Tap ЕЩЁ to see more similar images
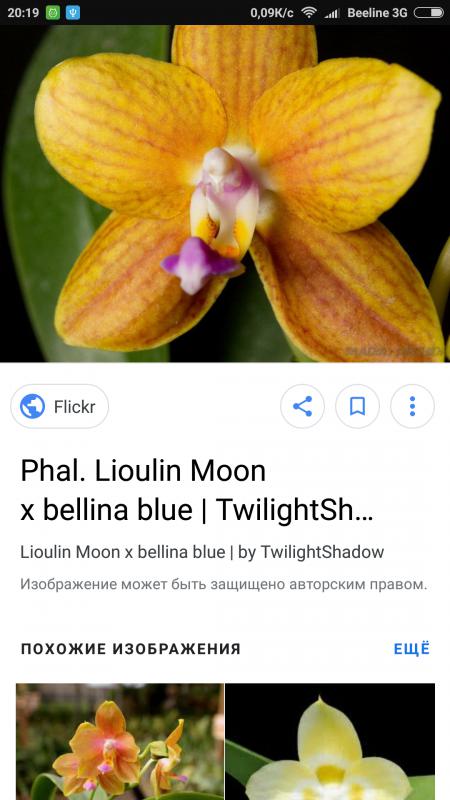The height and width of the screenshot is (800, 450). pos(412,649)
